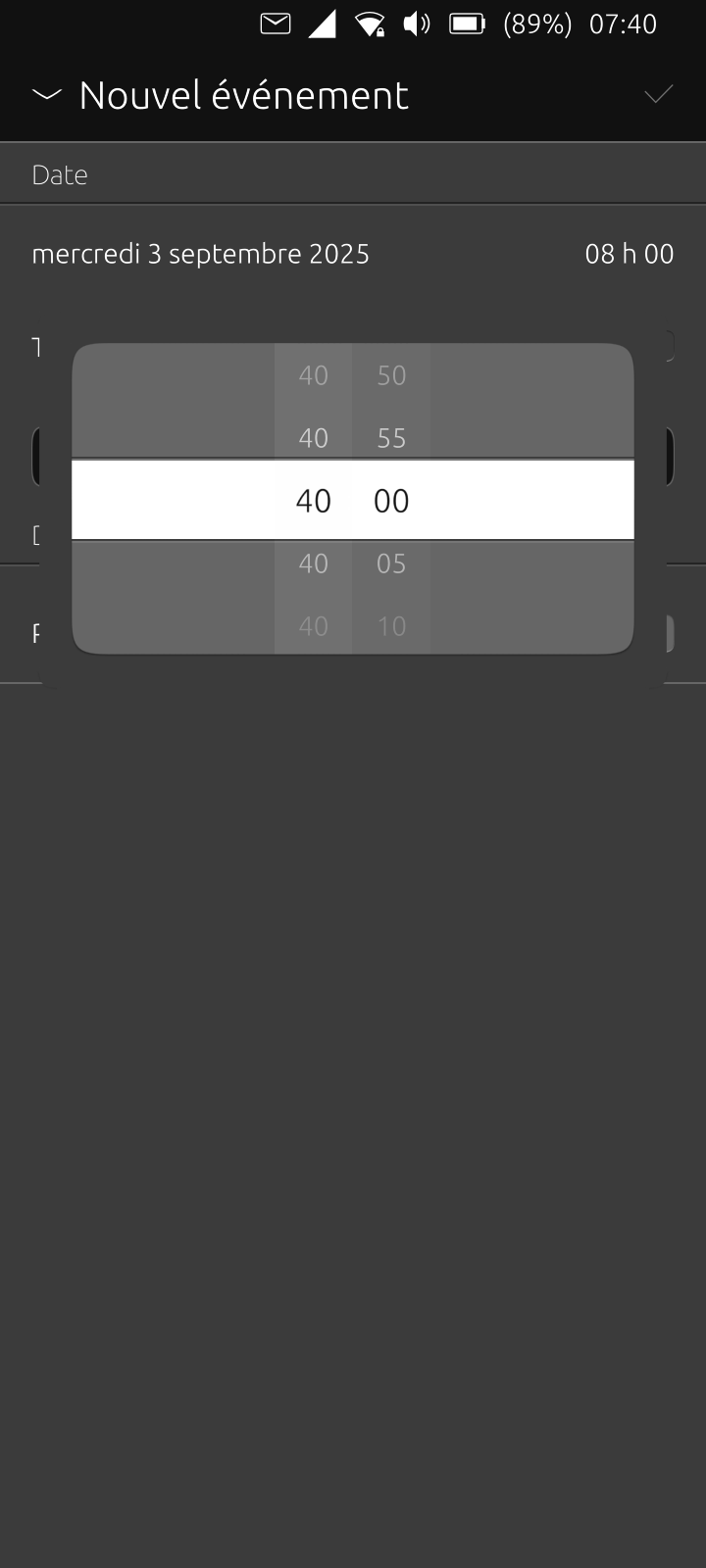Viewport: 706px width, 1568px height.
Task: Open the 08 h 00 time field
Action: click(629, 254)
